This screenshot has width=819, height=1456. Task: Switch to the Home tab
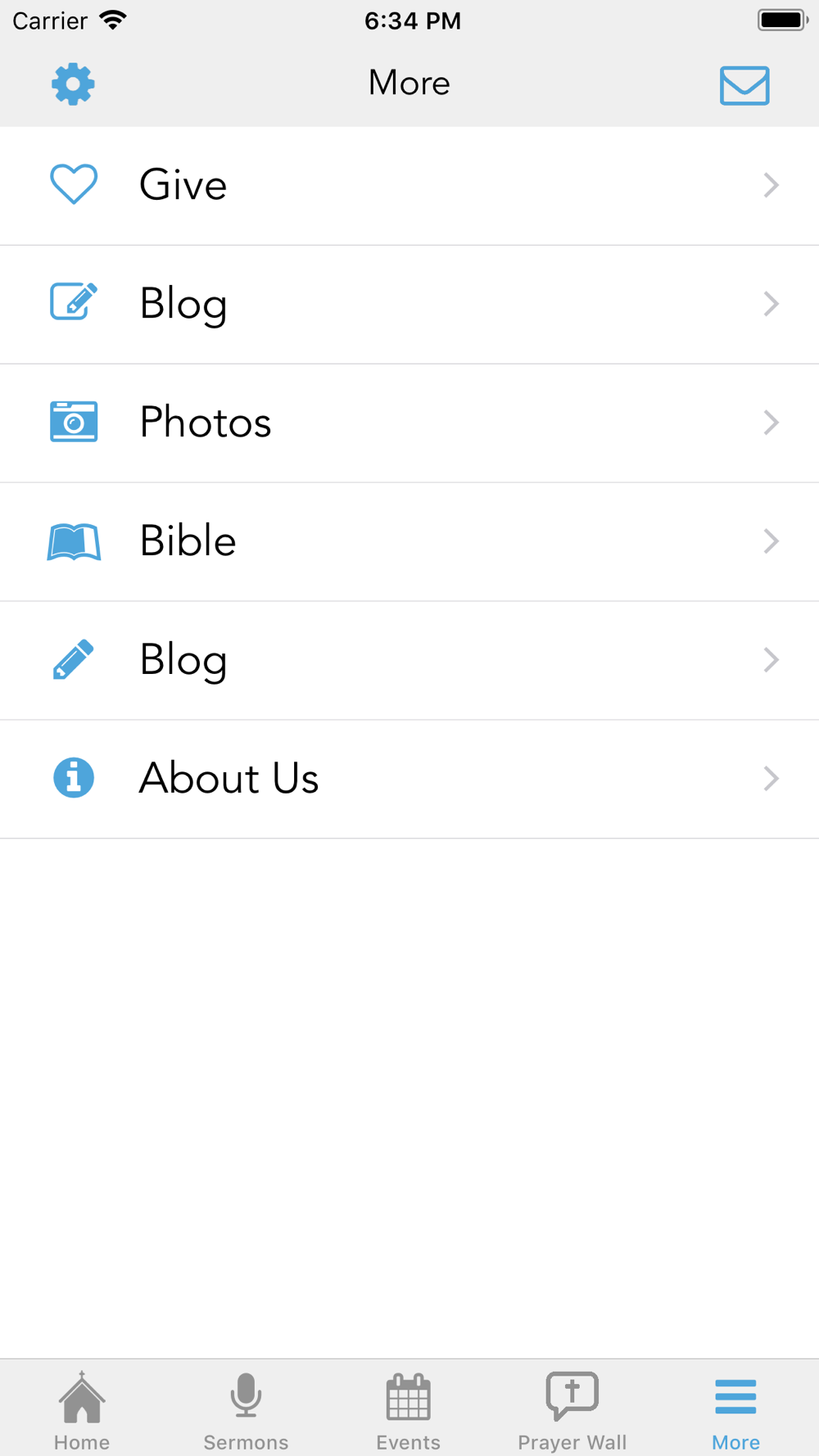coord(82,1410)
